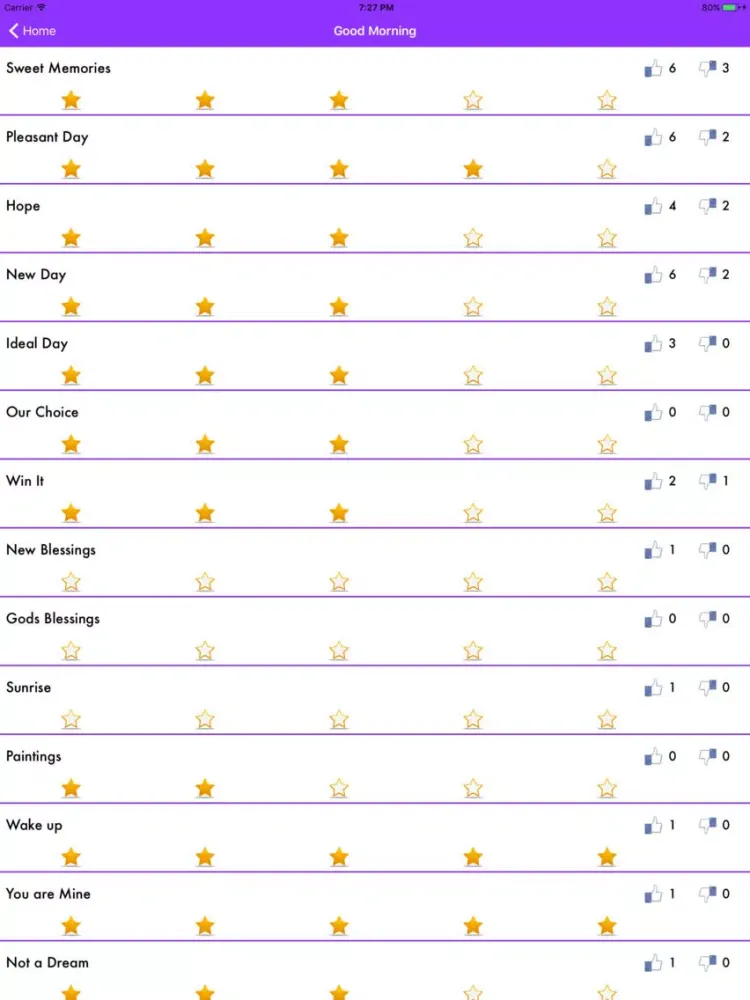Rate Sunrise three stars
This screenshot has height=1000, width=750.
coord(339,720)
